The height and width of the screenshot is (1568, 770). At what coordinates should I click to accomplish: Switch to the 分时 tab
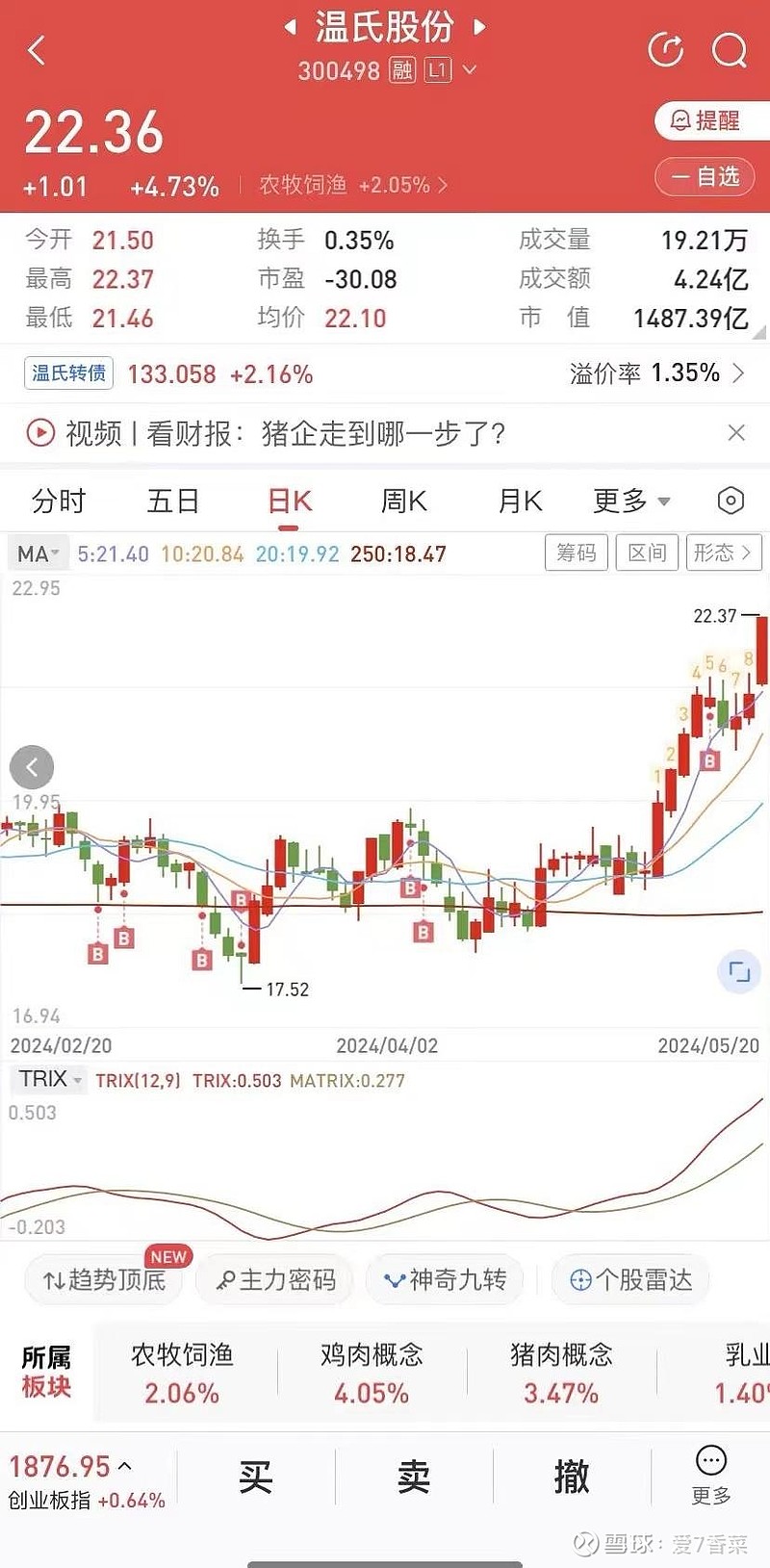coord(58,501)
